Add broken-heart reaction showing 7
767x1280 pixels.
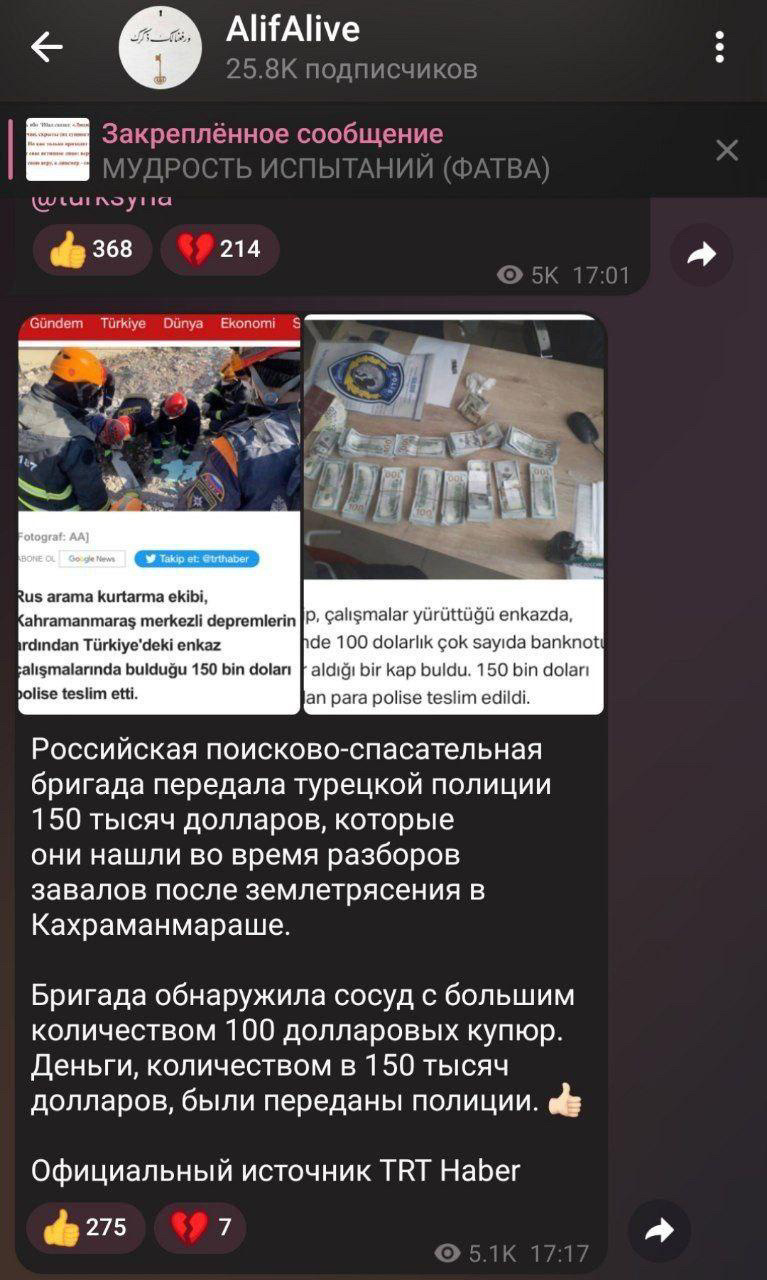[200, 1227]
